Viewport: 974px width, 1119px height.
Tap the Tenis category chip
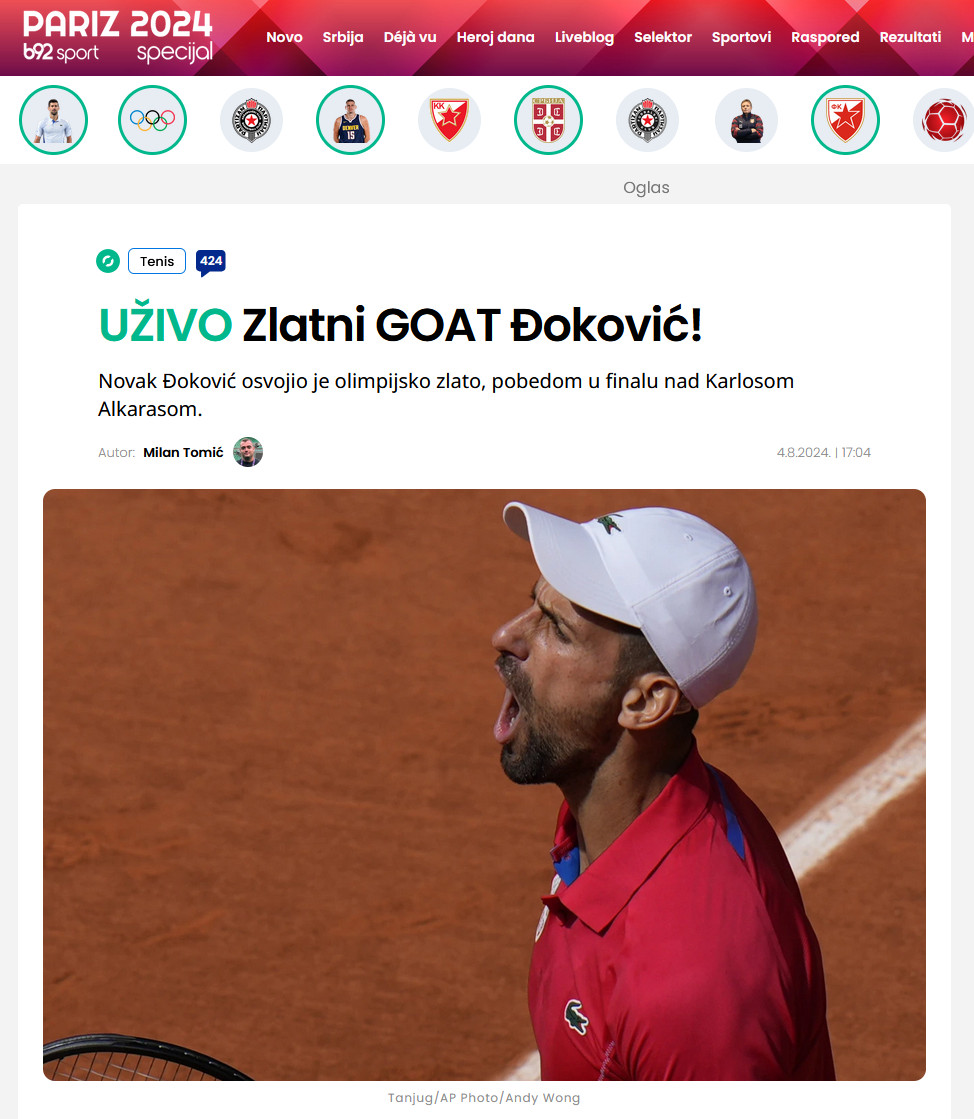[157, 261]
